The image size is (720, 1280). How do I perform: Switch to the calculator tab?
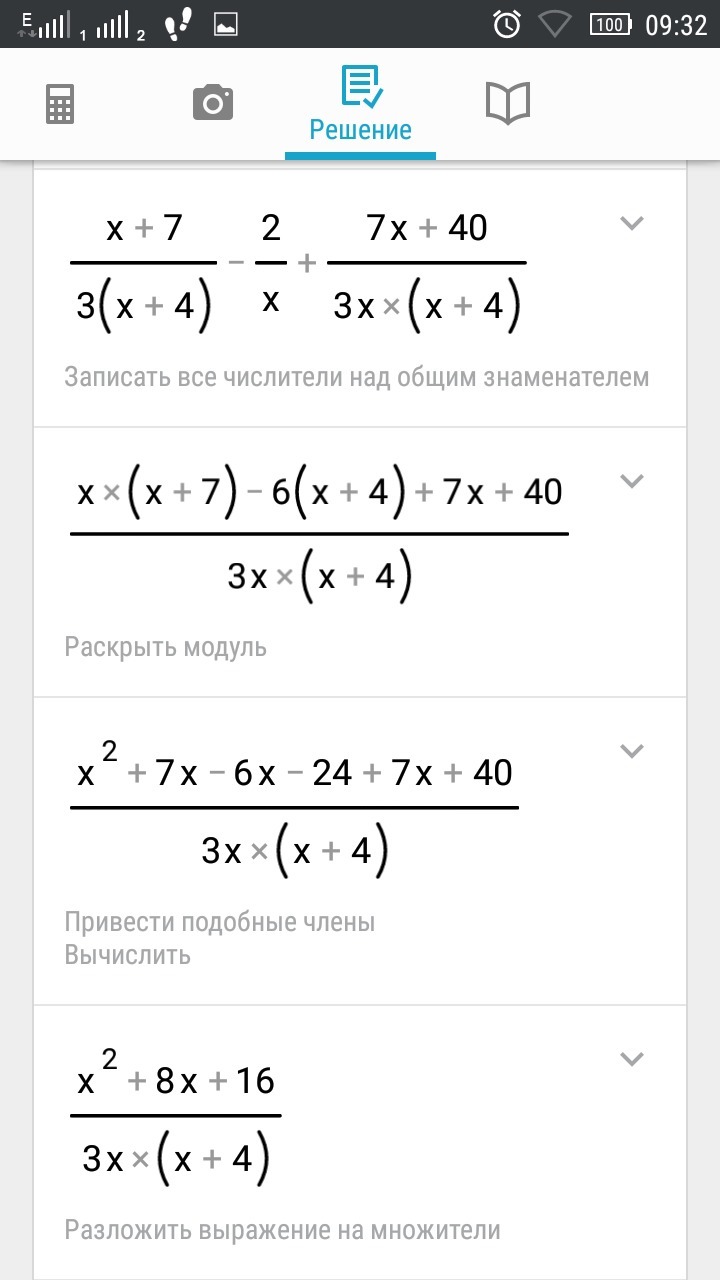tap(60, 104)
